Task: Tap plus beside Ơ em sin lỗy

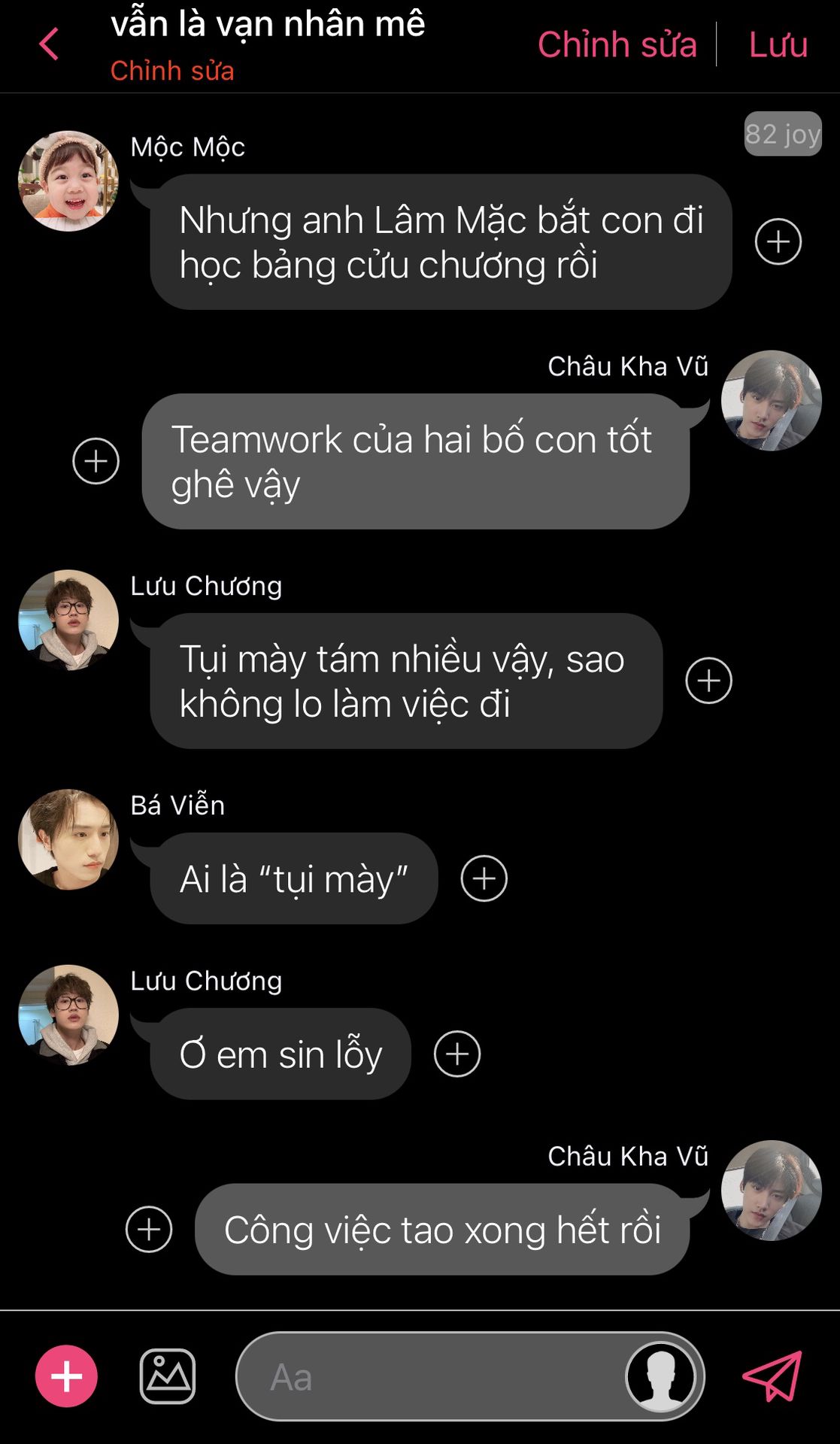Action: (457, 1054)
